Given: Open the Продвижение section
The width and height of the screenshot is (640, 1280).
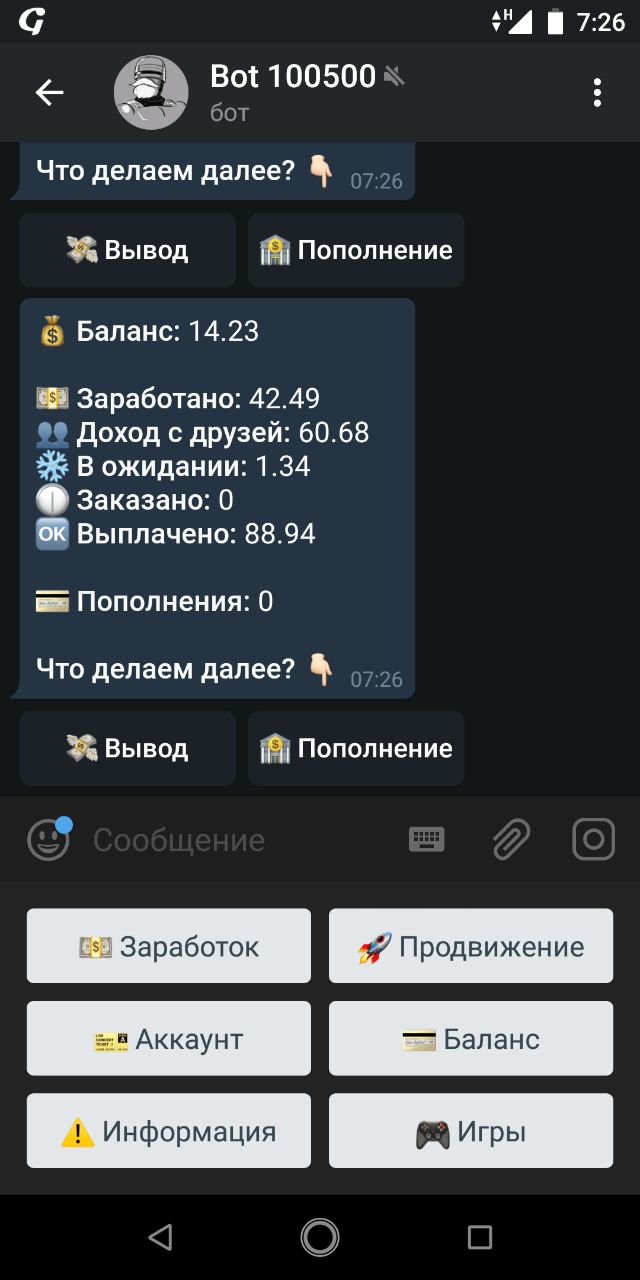Looking at the screenshot, I should (471, 946).
